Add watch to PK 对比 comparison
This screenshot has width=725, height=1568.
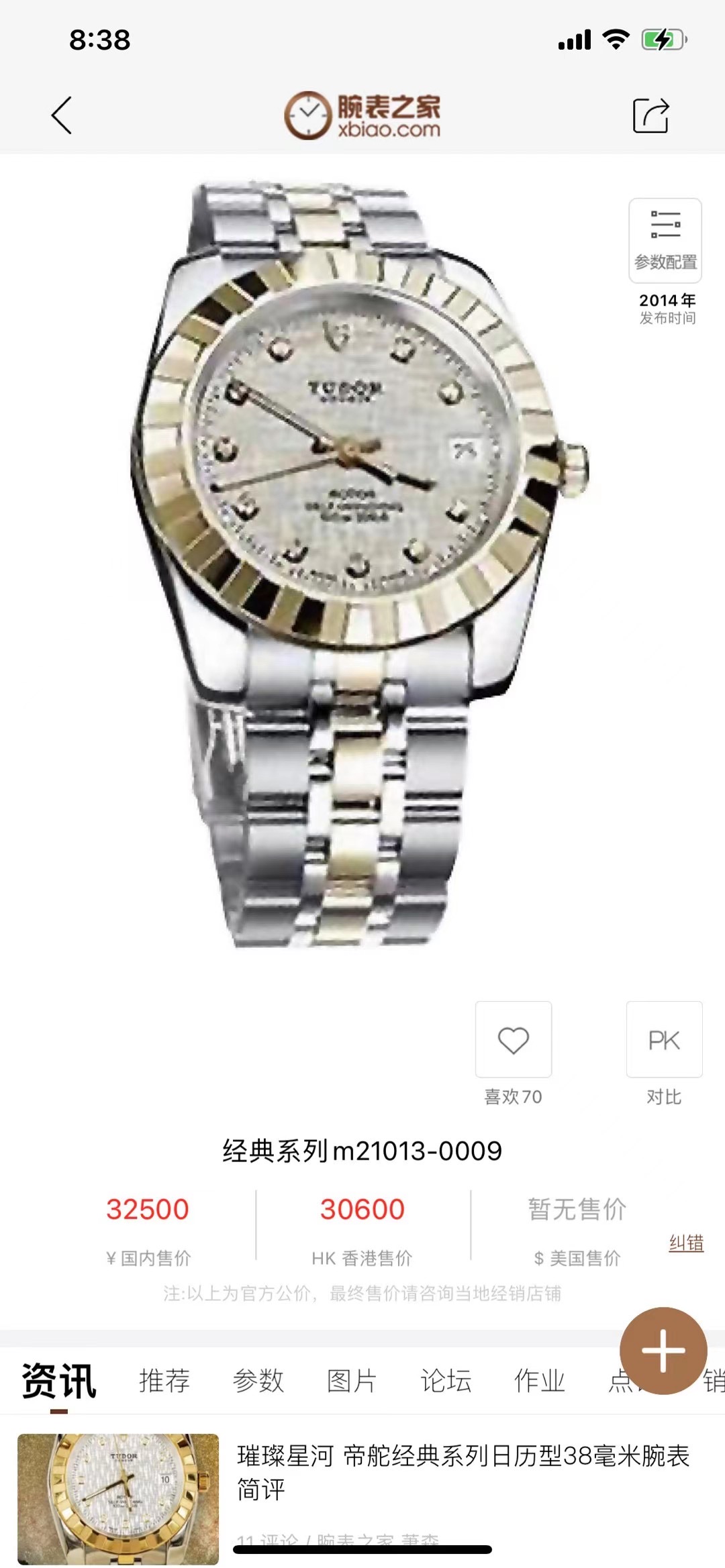pos(664,1039)
